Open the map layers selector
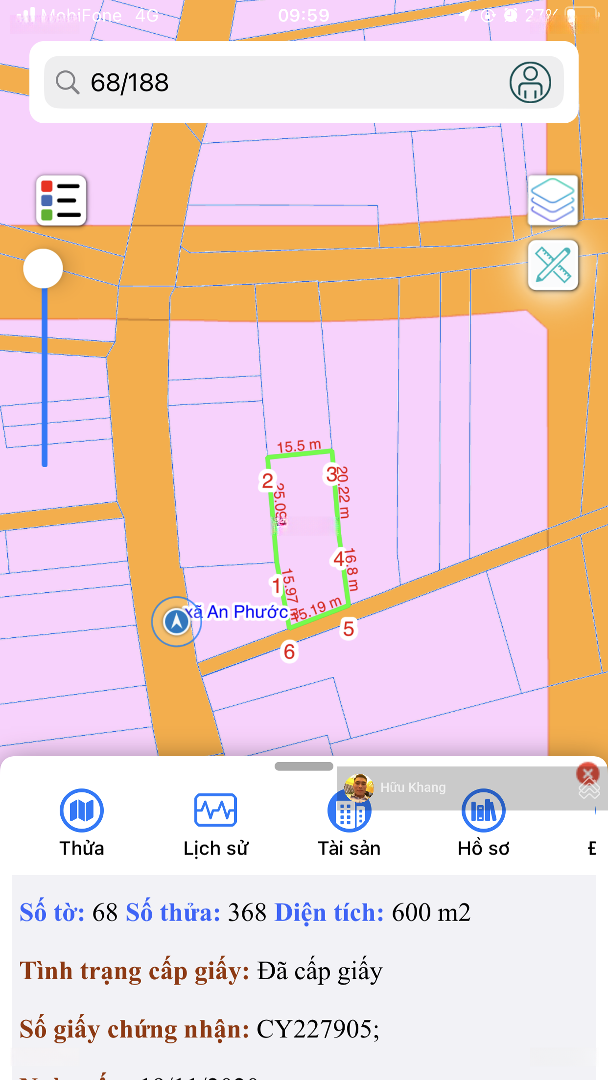The width and height of the screenshot is (608, 1080). click(x=553, y=200)
